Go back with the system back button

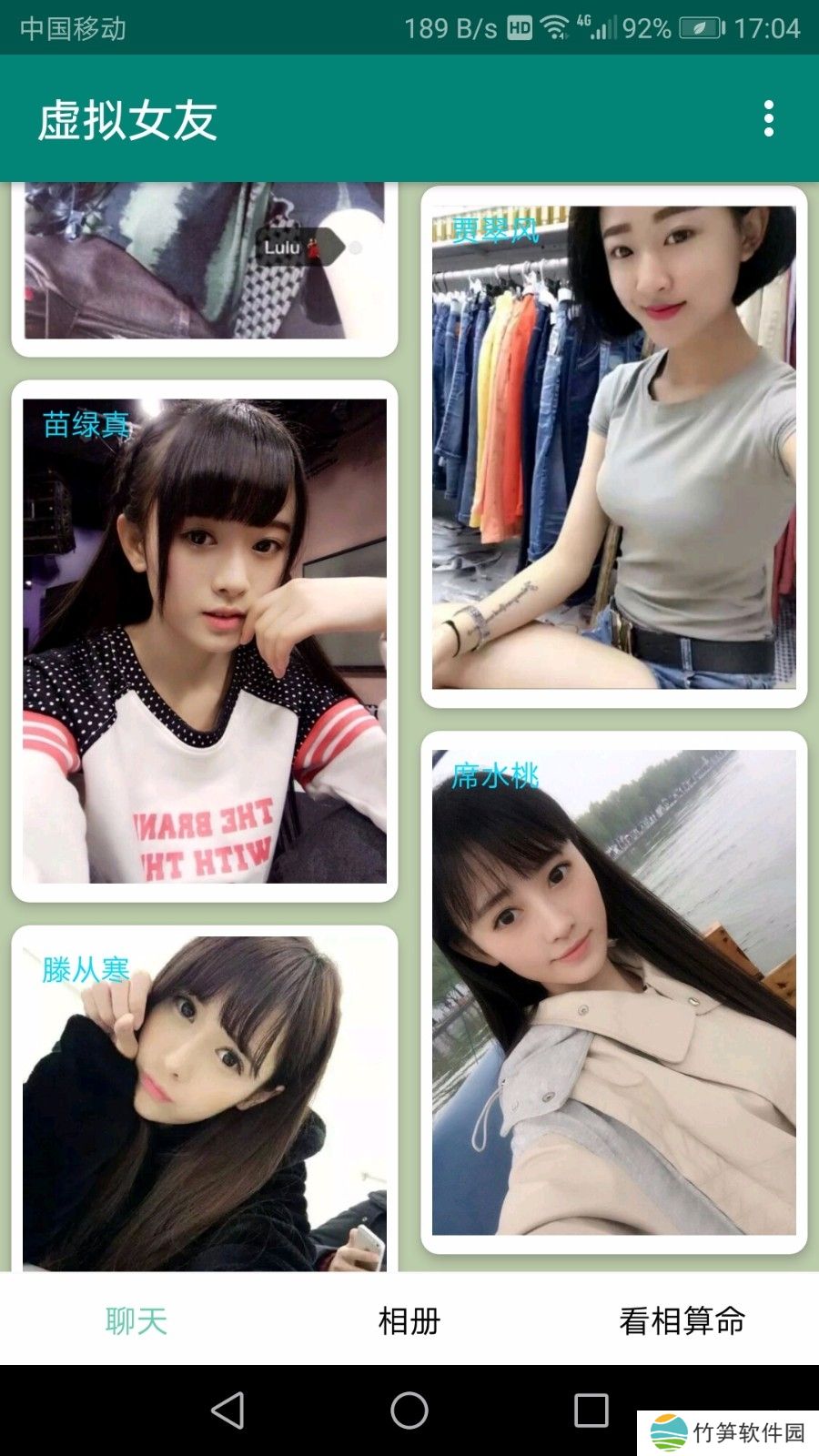tap(227, 1410)
